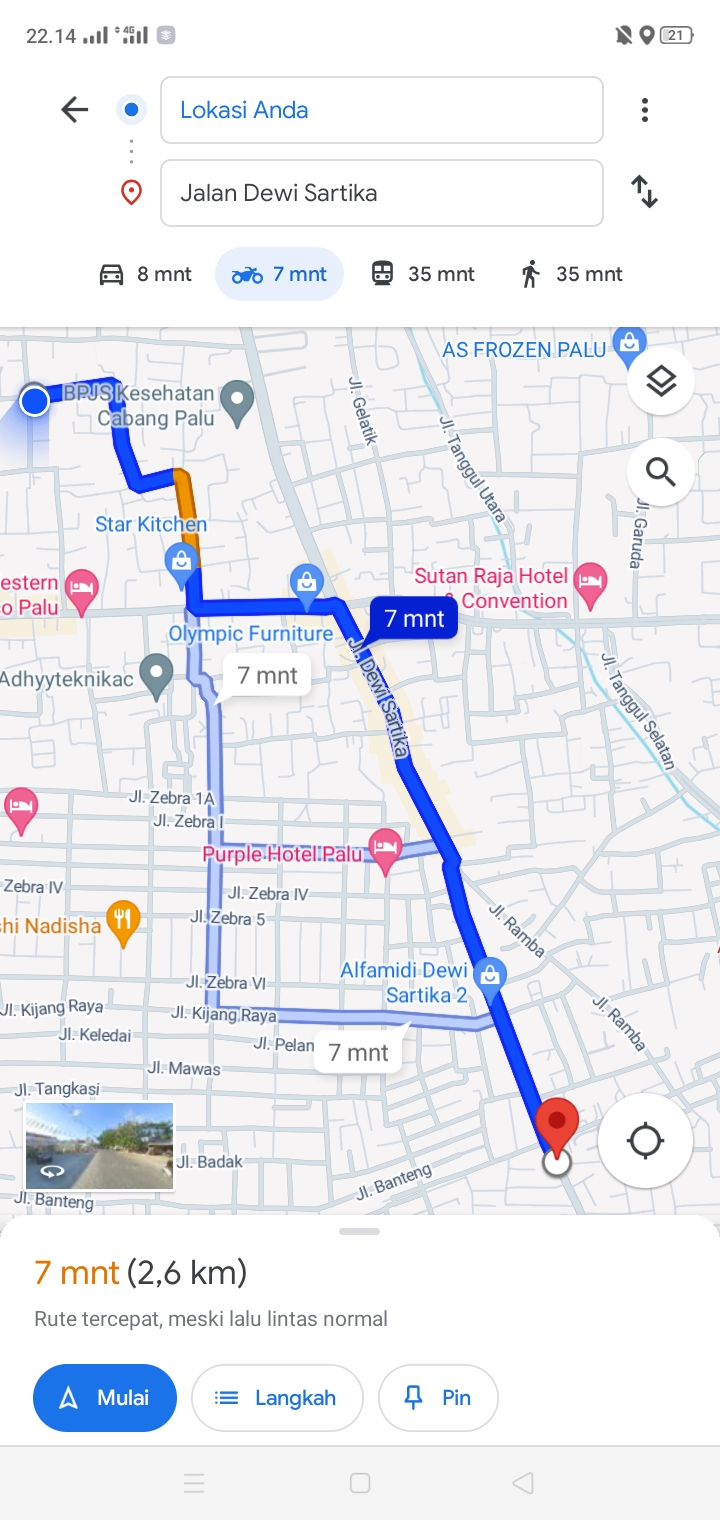Select alternate route via Jl. Kijang Raya
Screen dimensions: 720x1520
coord(359,1052)
